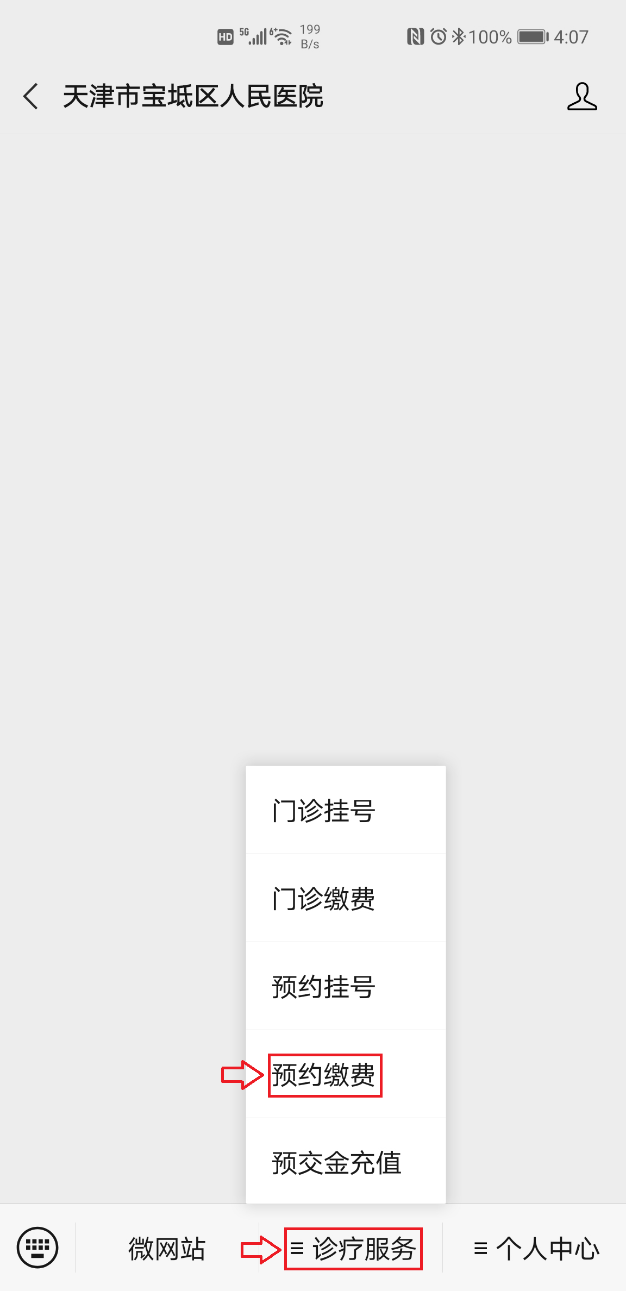Screen dimensions: 626x1291
Task: Tap the 诊疗服务 bottom menu
Action: point(352,1248)
